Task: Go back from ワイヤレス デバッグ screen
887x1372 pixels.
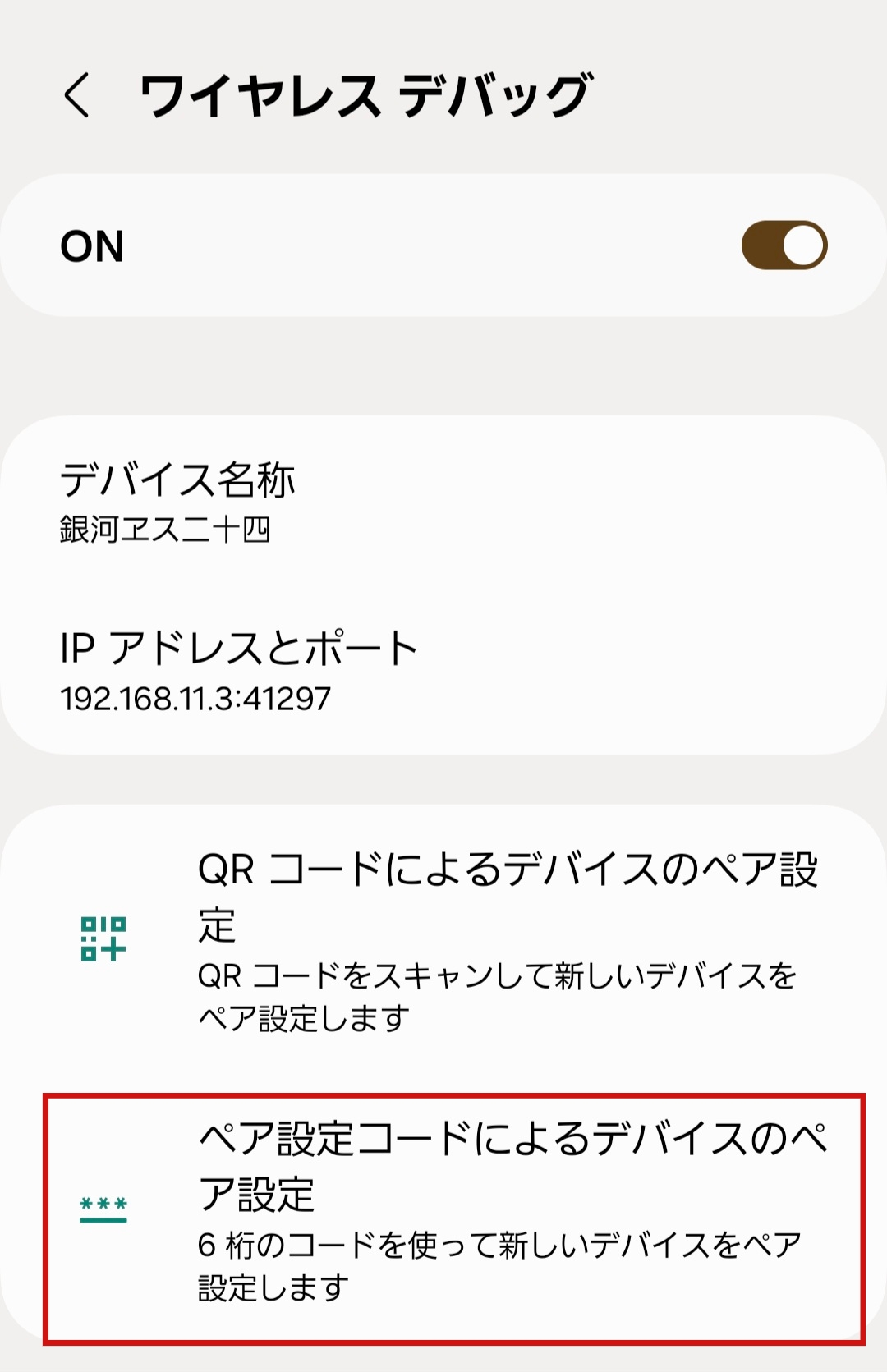Action: pos(77,95)
